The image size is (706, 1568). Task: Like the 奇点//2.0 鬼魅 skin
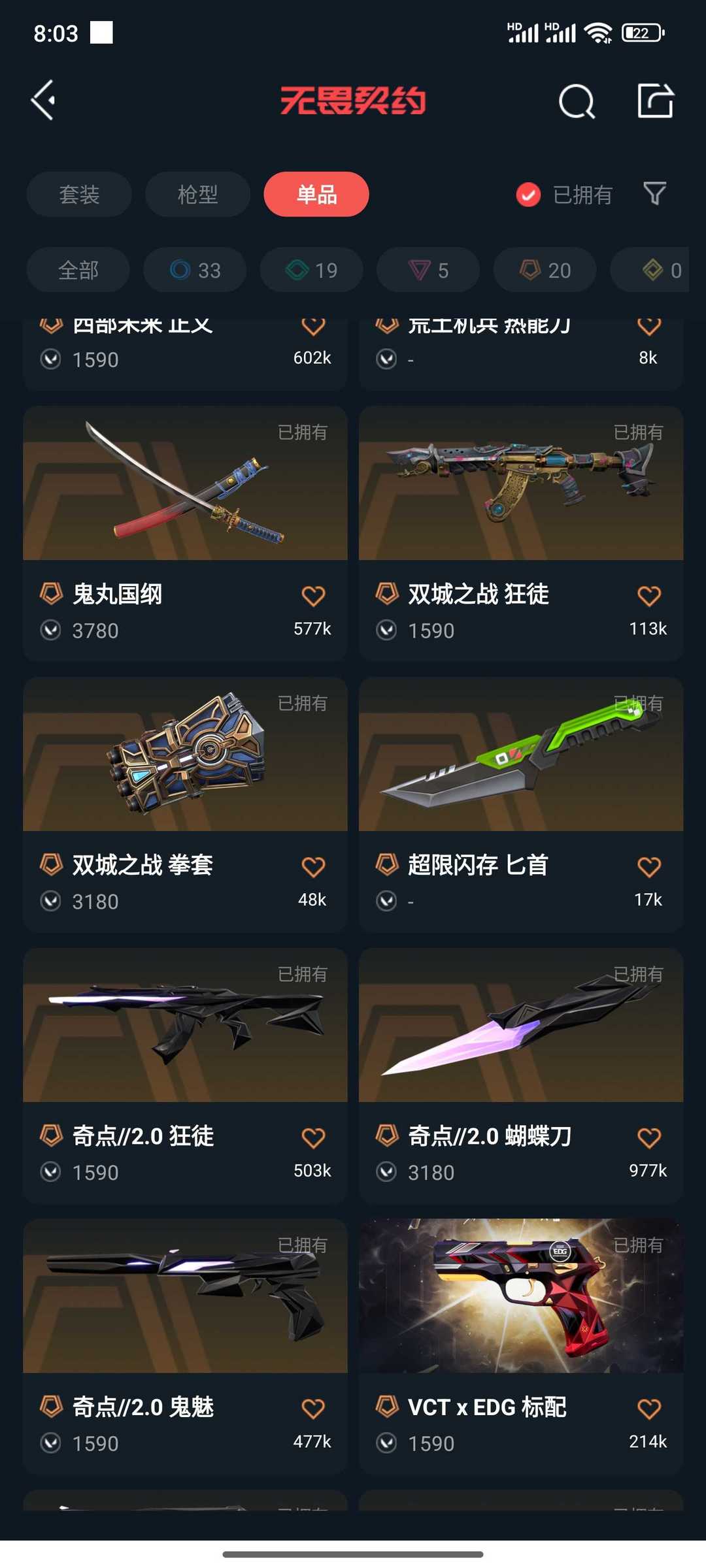313,1409
